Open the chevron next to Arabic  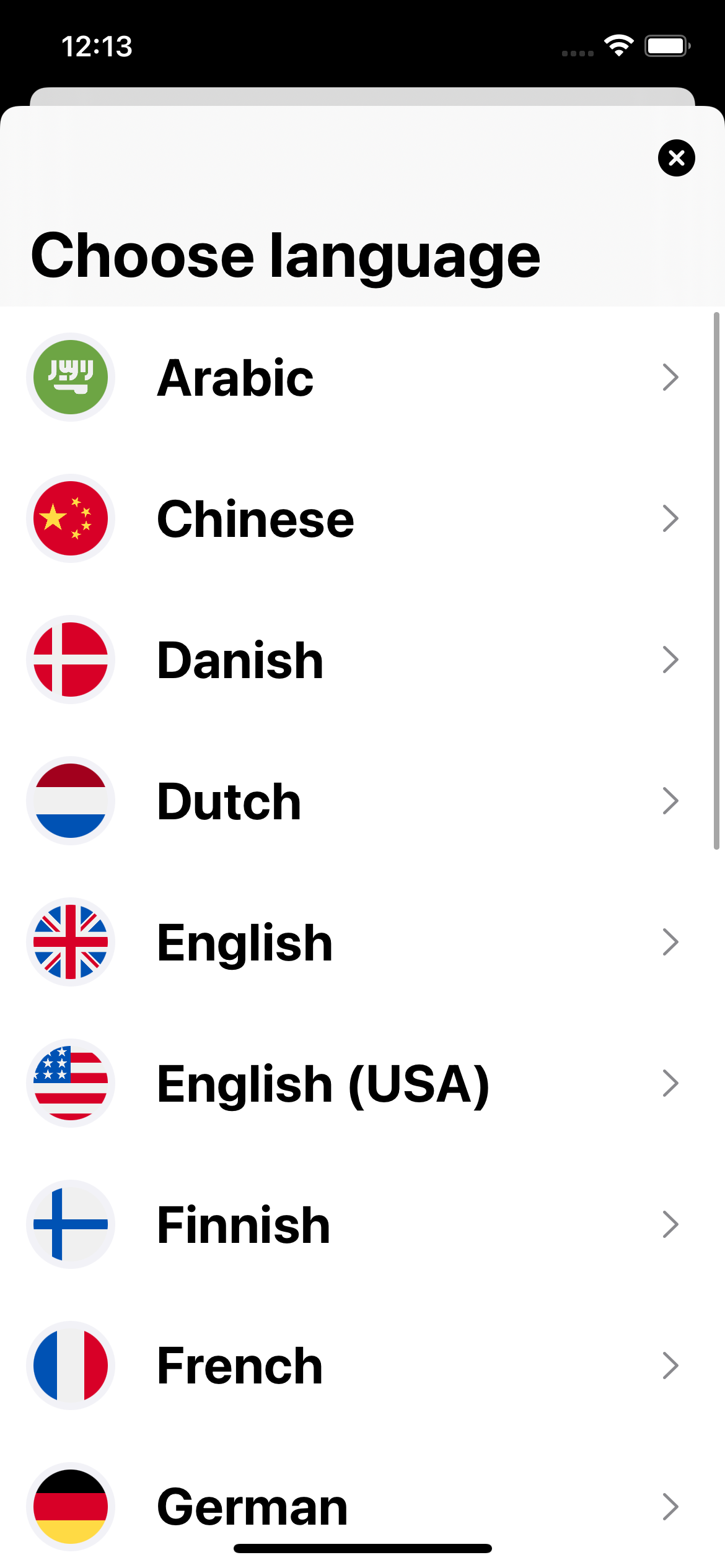coord(671,377)
